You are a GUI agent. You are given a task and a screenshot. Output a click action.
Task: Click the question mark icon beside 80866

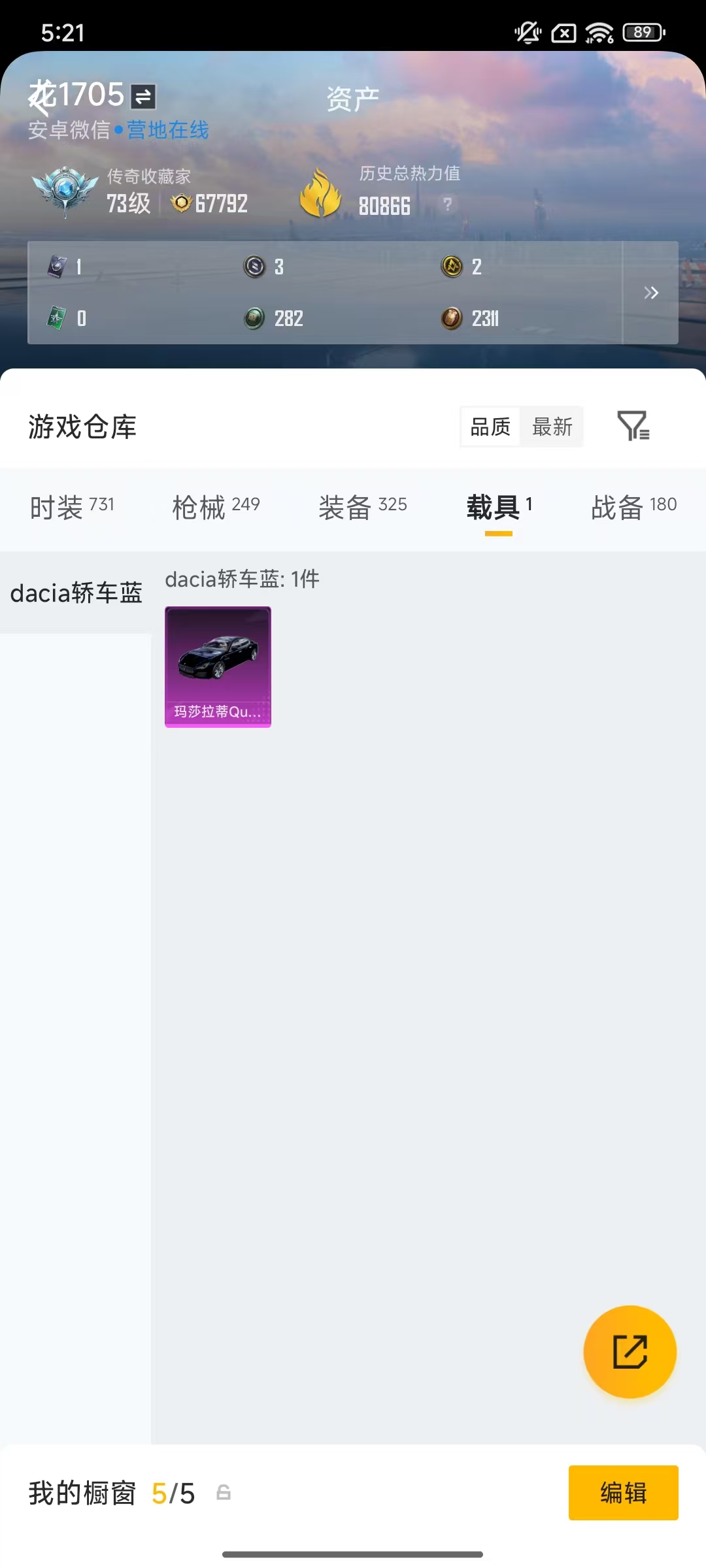(x=446, y=204)
